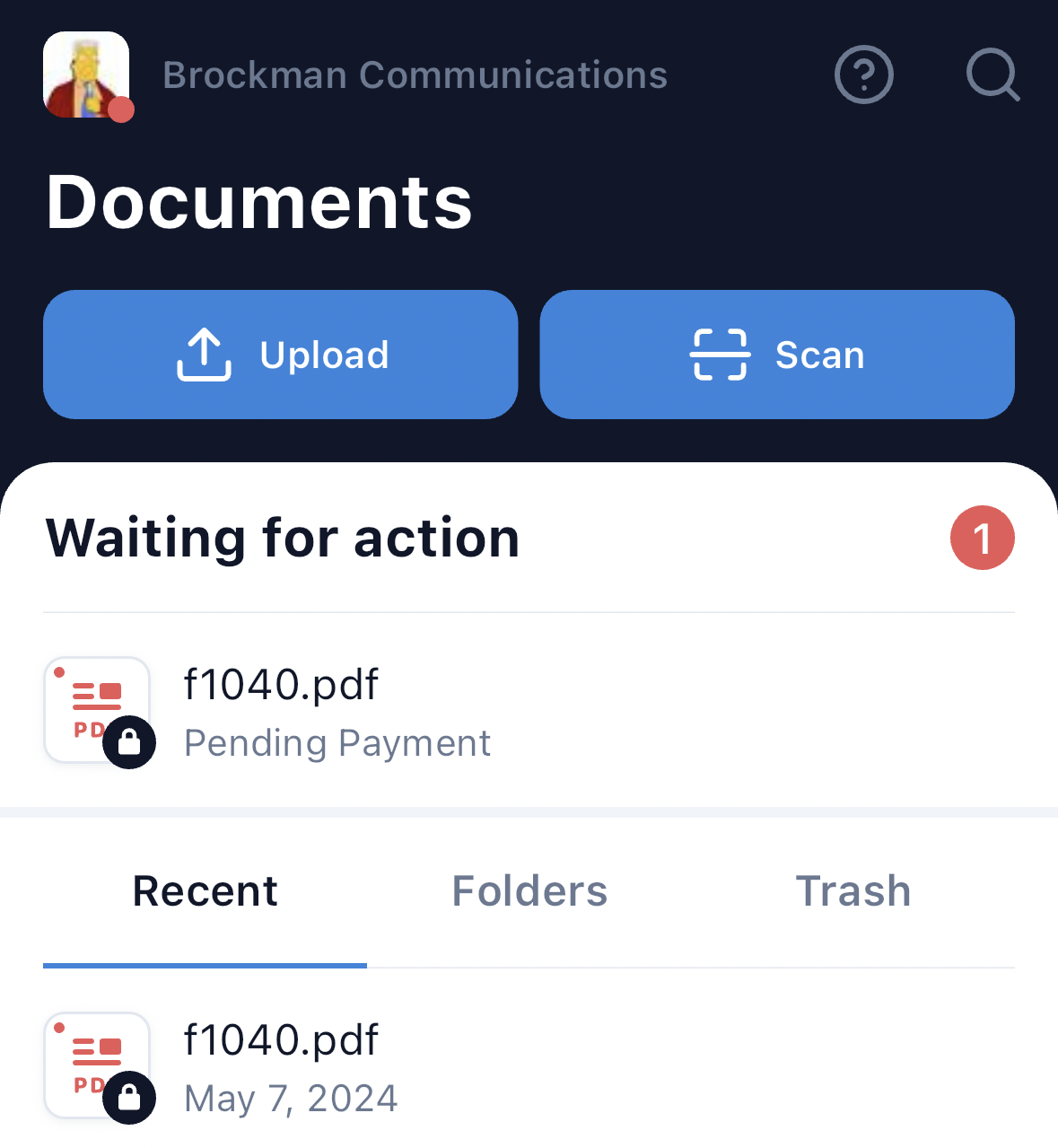Screen dimensions: 1058x1148
Task: Scan a document
Action: [x=777, y=355]
